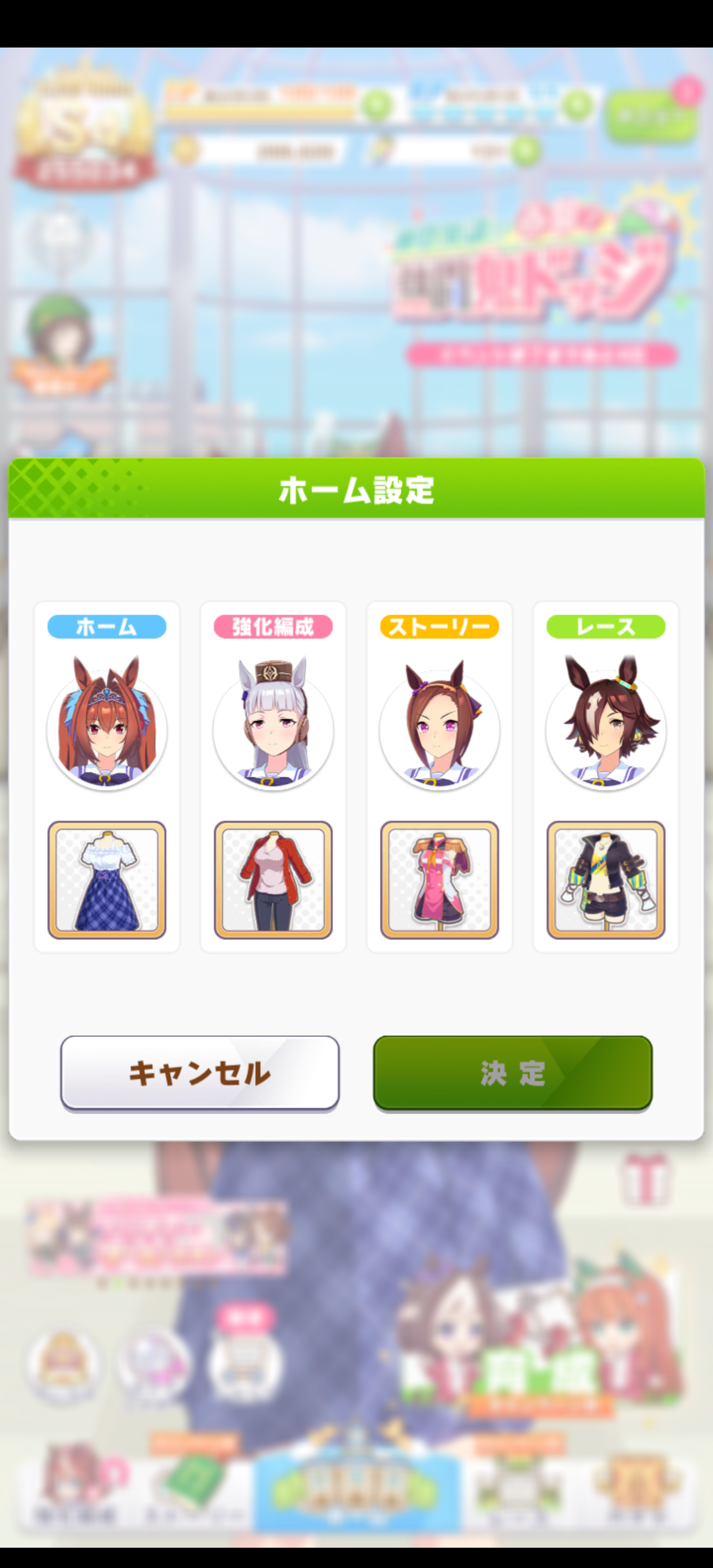Tap the キャンセル button

click(200, 1073)
